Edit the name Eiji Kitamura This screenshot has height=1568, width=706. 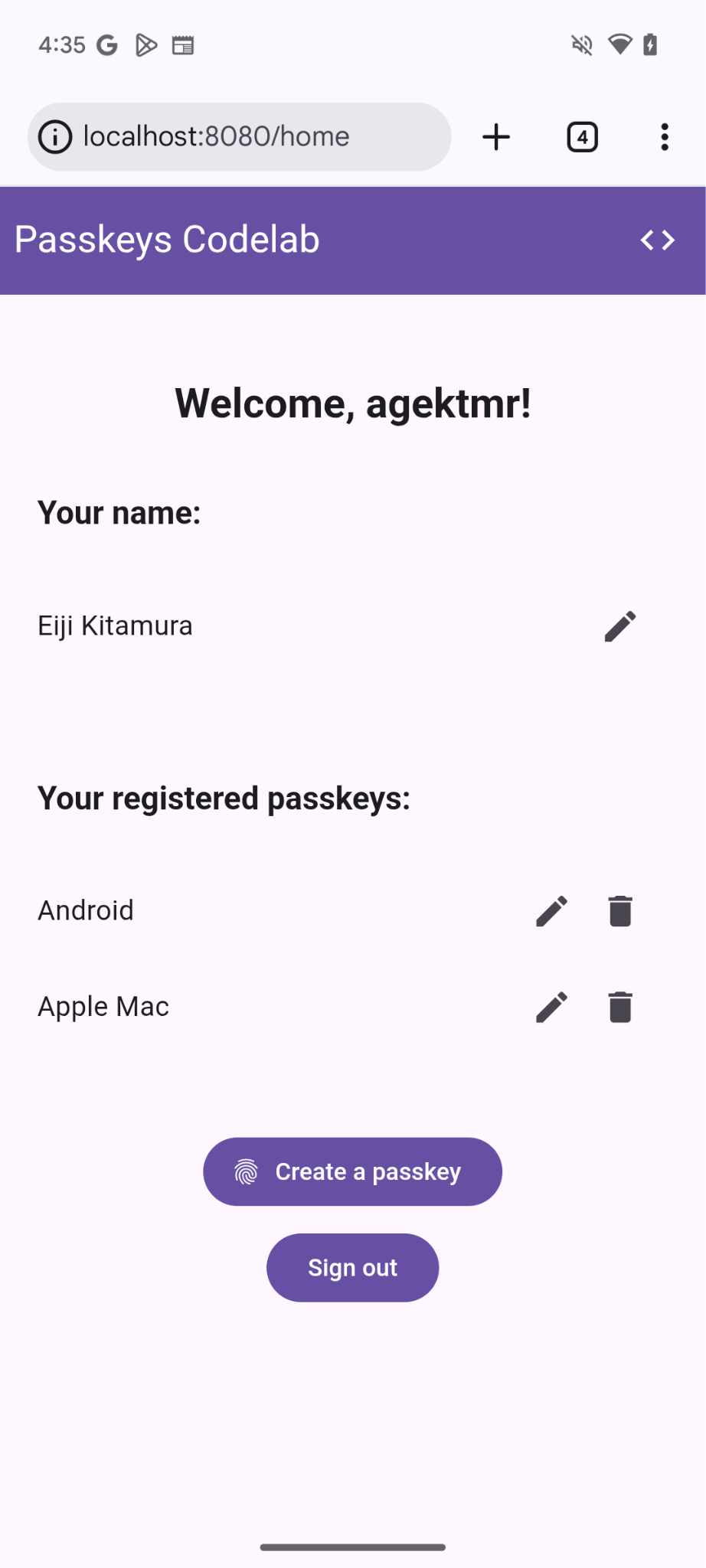point(619,626)
